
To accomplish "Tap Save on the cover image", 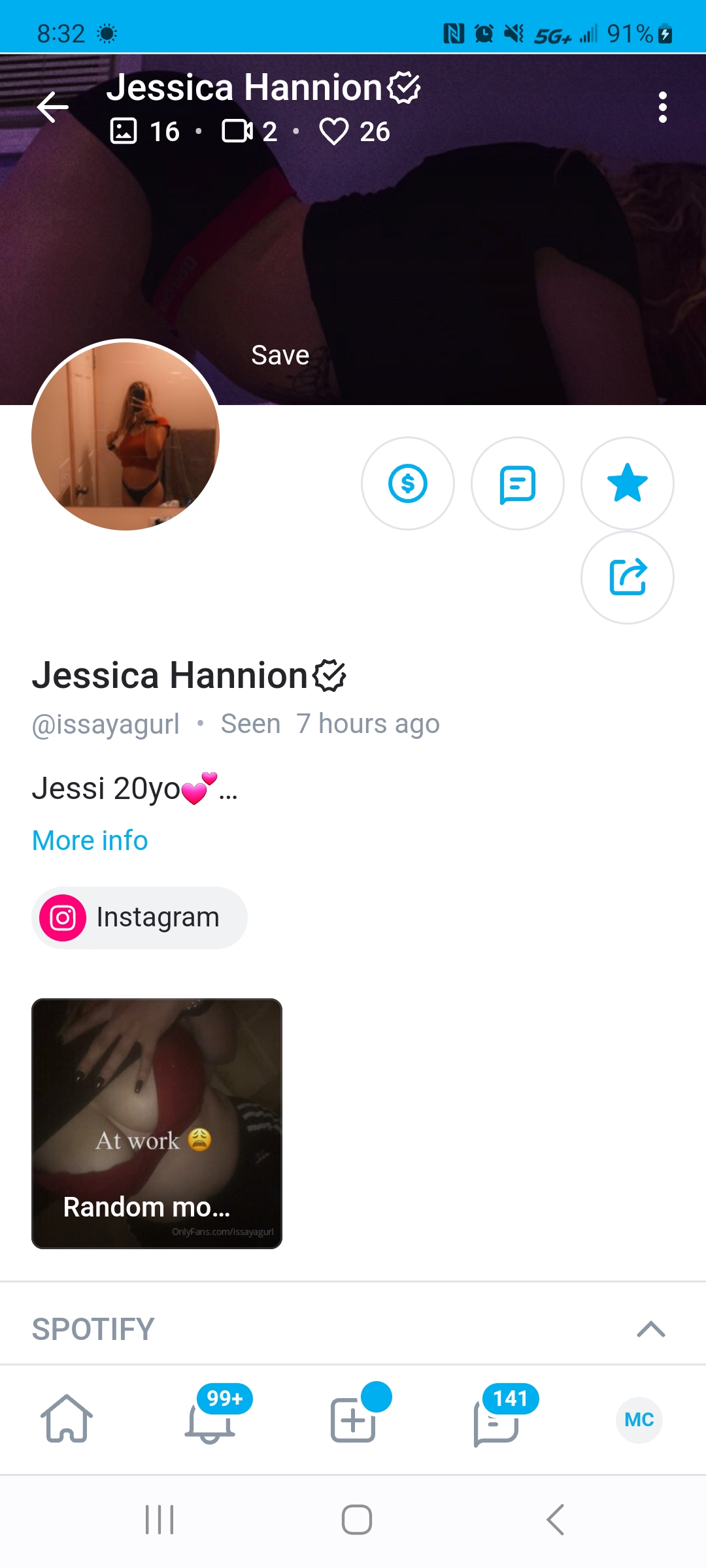I will pos(280,355).
